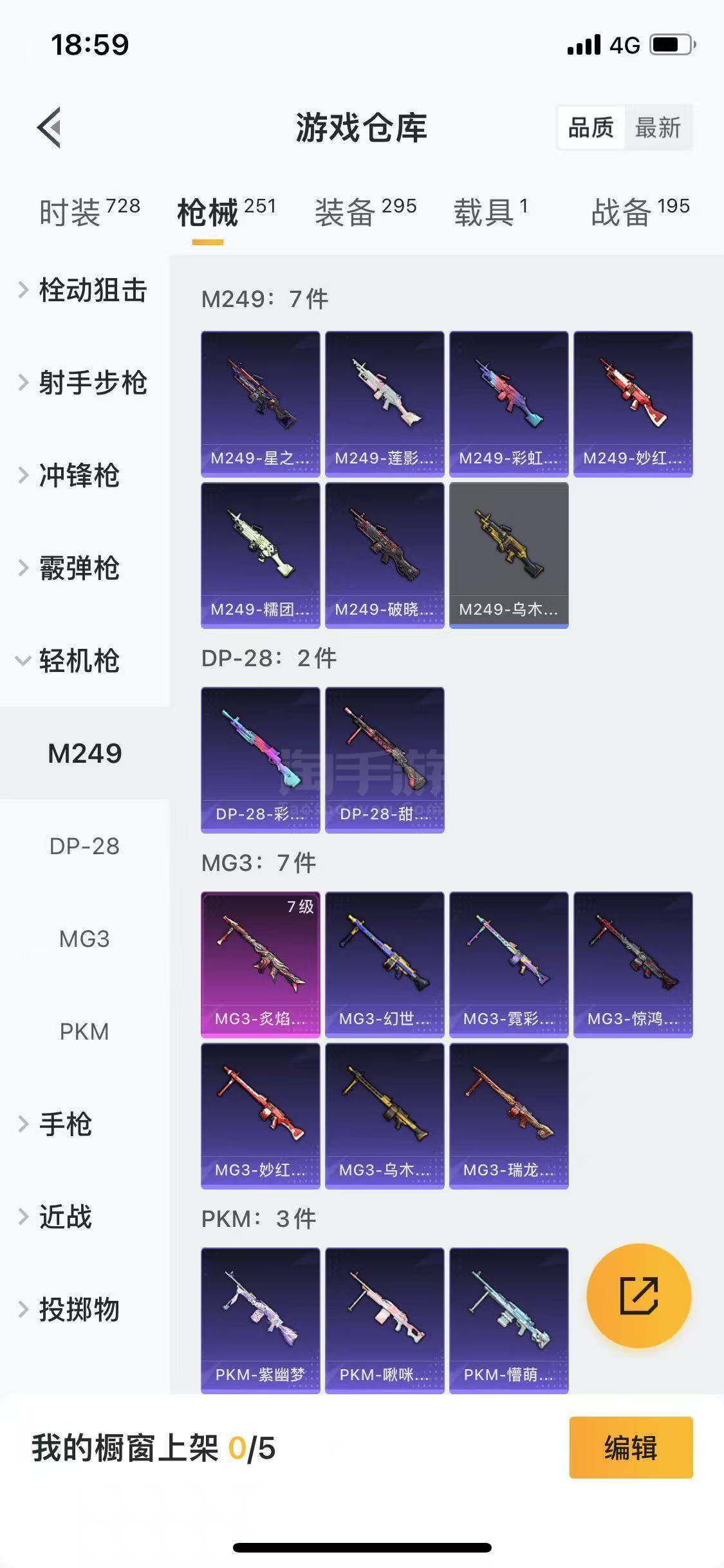Select DP-28 in the sidebar
Screen dimensions: 724x1568
(x=84, y=846)
